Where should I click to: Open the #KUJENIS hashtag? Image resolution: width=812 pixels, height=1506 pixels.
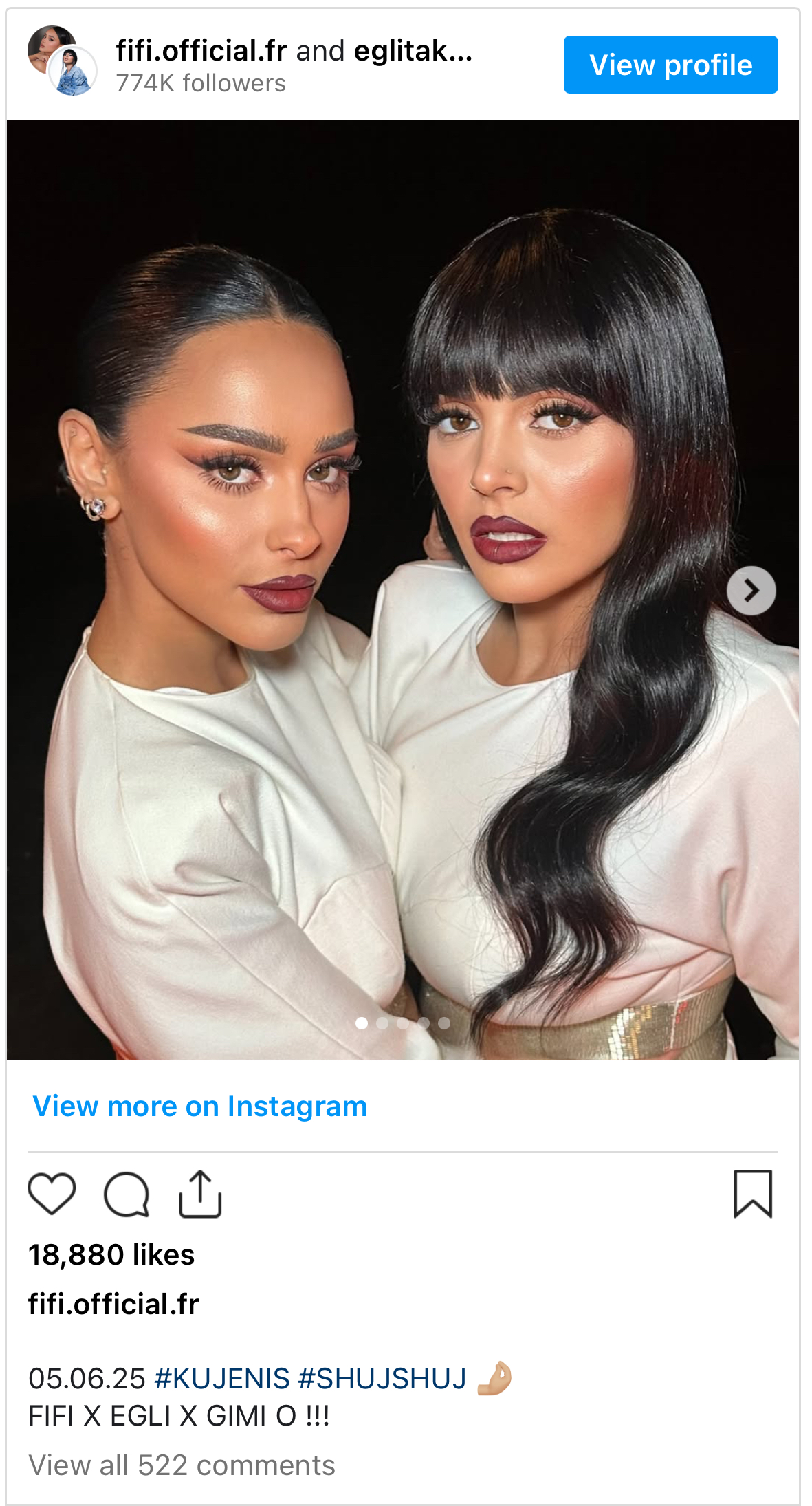coord(222,1379)
